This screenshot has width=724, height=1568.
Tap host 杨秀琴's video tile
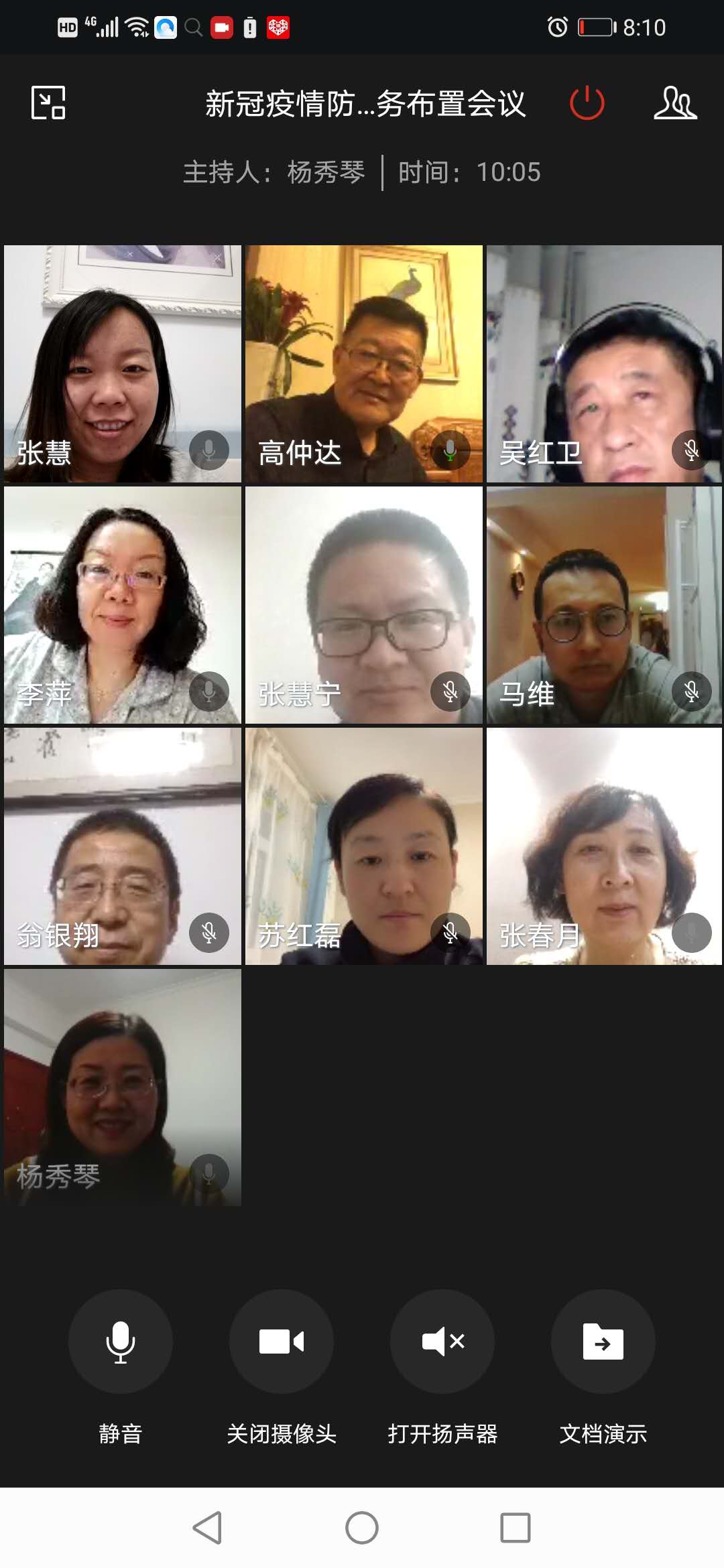123,1087
